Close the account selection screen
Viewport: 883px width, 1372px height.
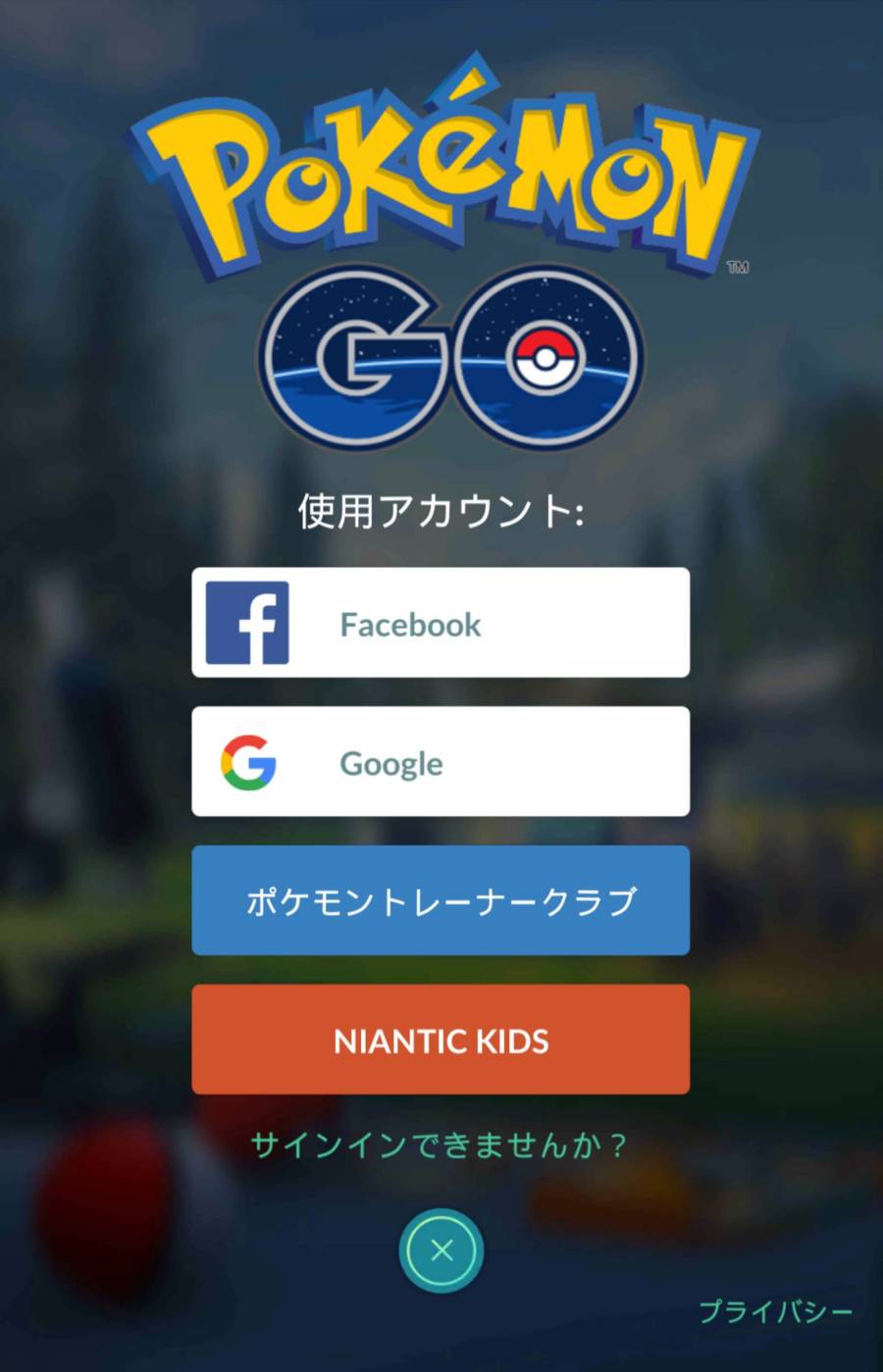tap(441, 1250)
